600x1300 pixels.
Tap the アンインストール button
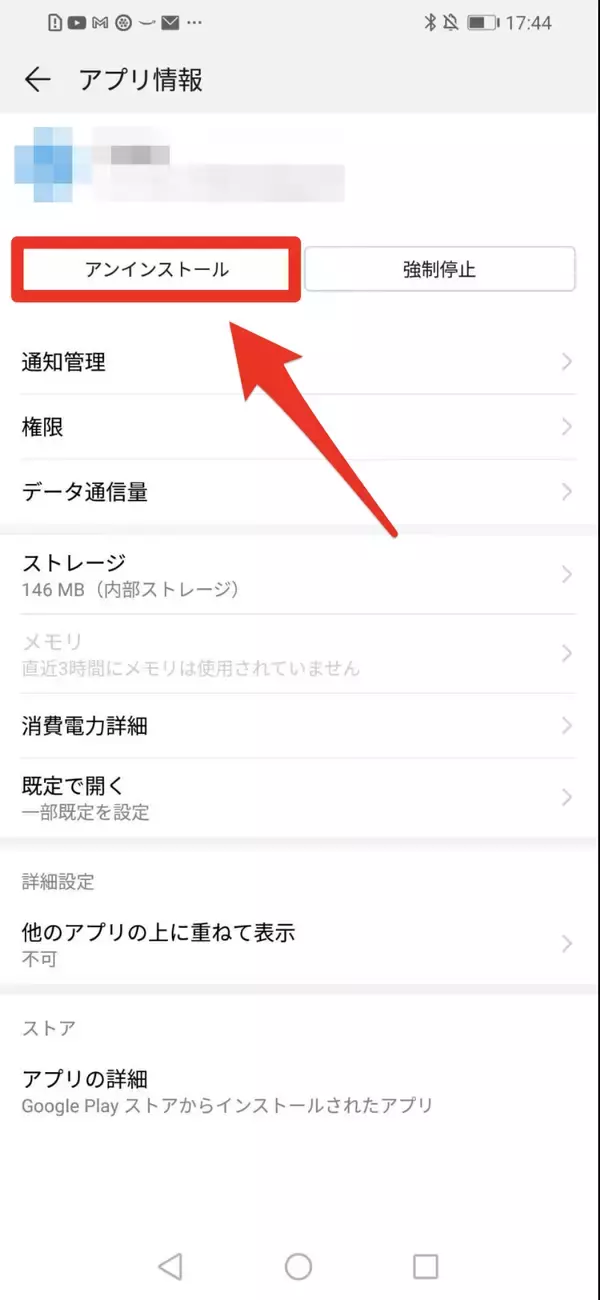click(155, 269)
